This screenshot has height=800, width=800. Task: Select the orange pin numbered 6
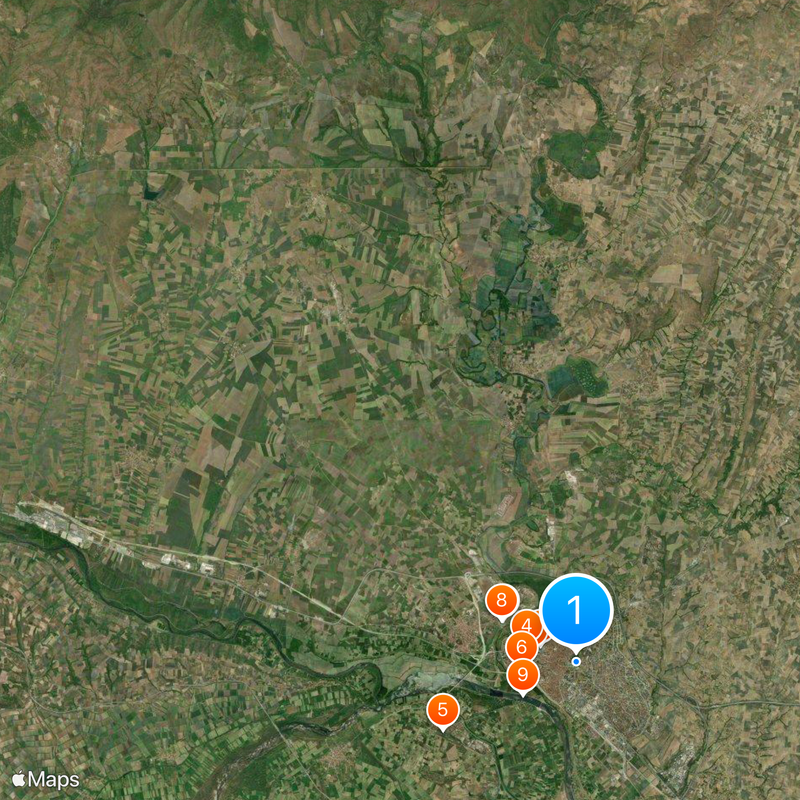pyautogui.click(x=520, y=648)
